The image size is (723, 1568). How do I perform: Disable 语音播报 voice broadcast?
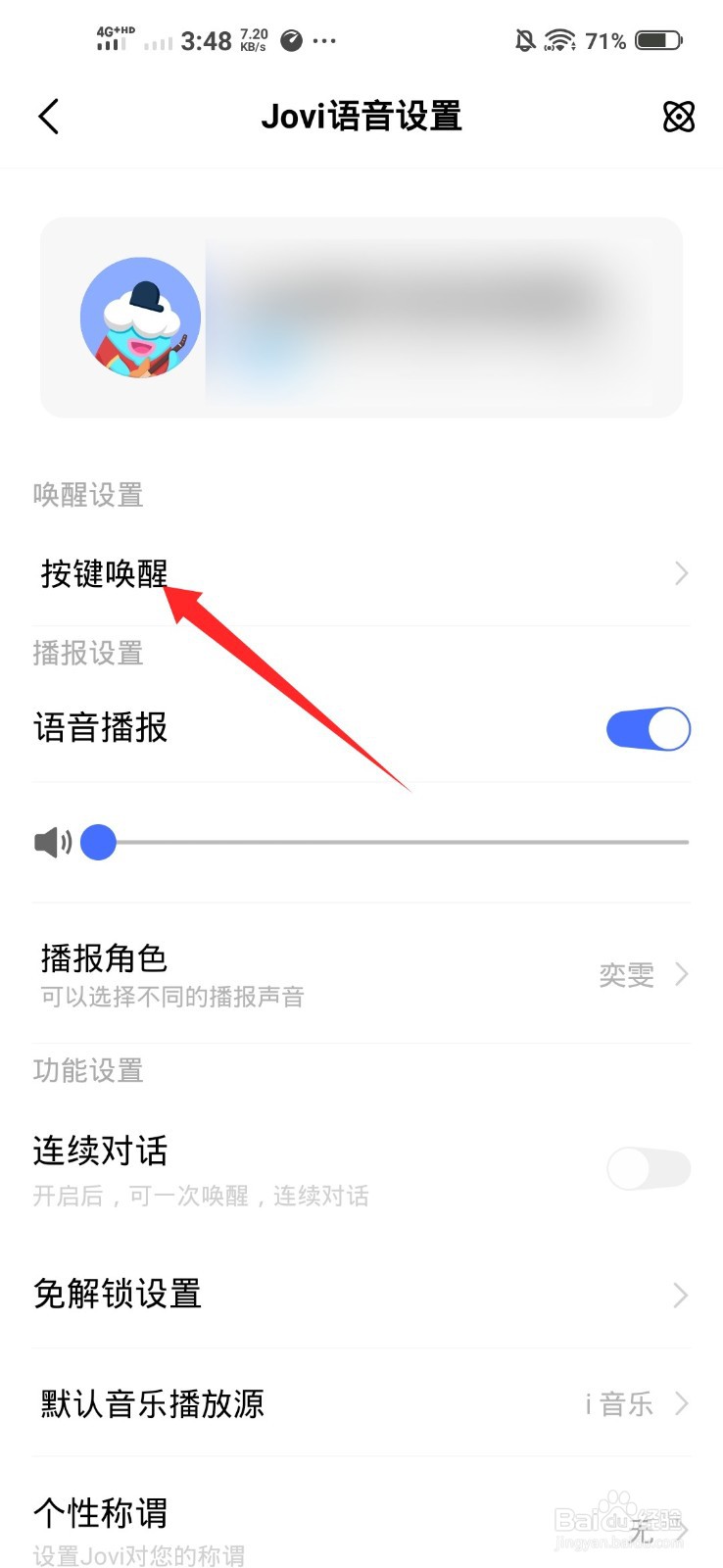648,728
